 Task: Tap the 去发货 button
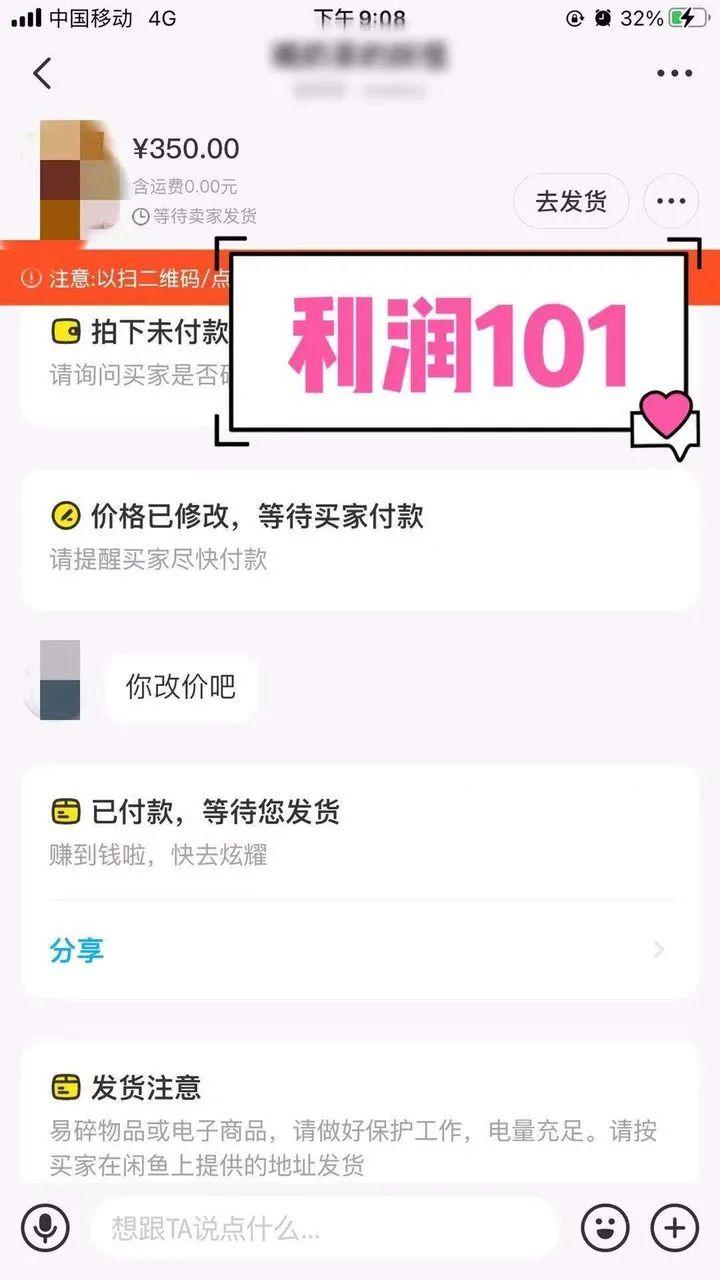point(571,201)
